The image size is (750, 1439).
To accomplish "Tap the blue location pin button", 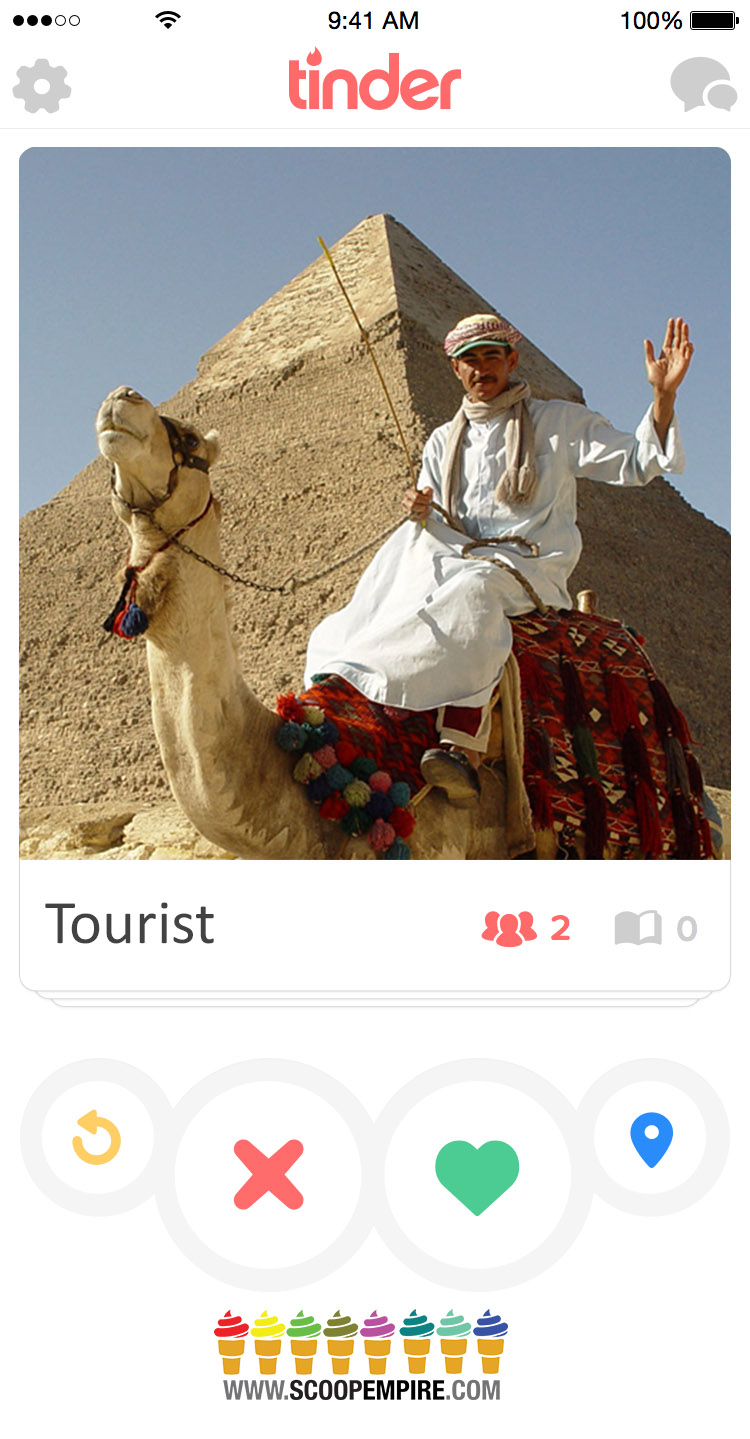I will point(651,1138).
